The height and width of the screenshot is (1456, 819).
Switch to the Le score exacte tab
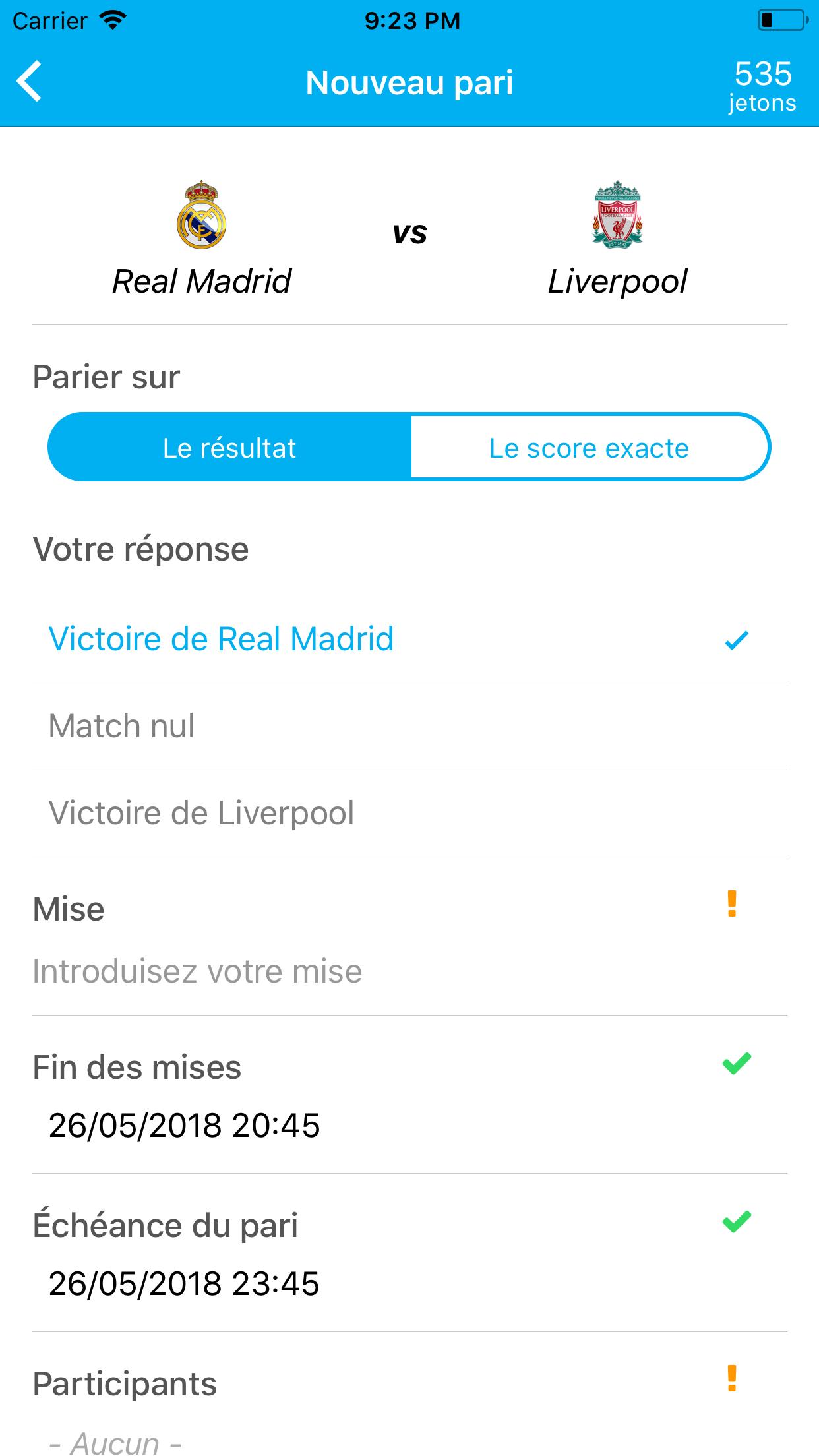pos(588,447)
